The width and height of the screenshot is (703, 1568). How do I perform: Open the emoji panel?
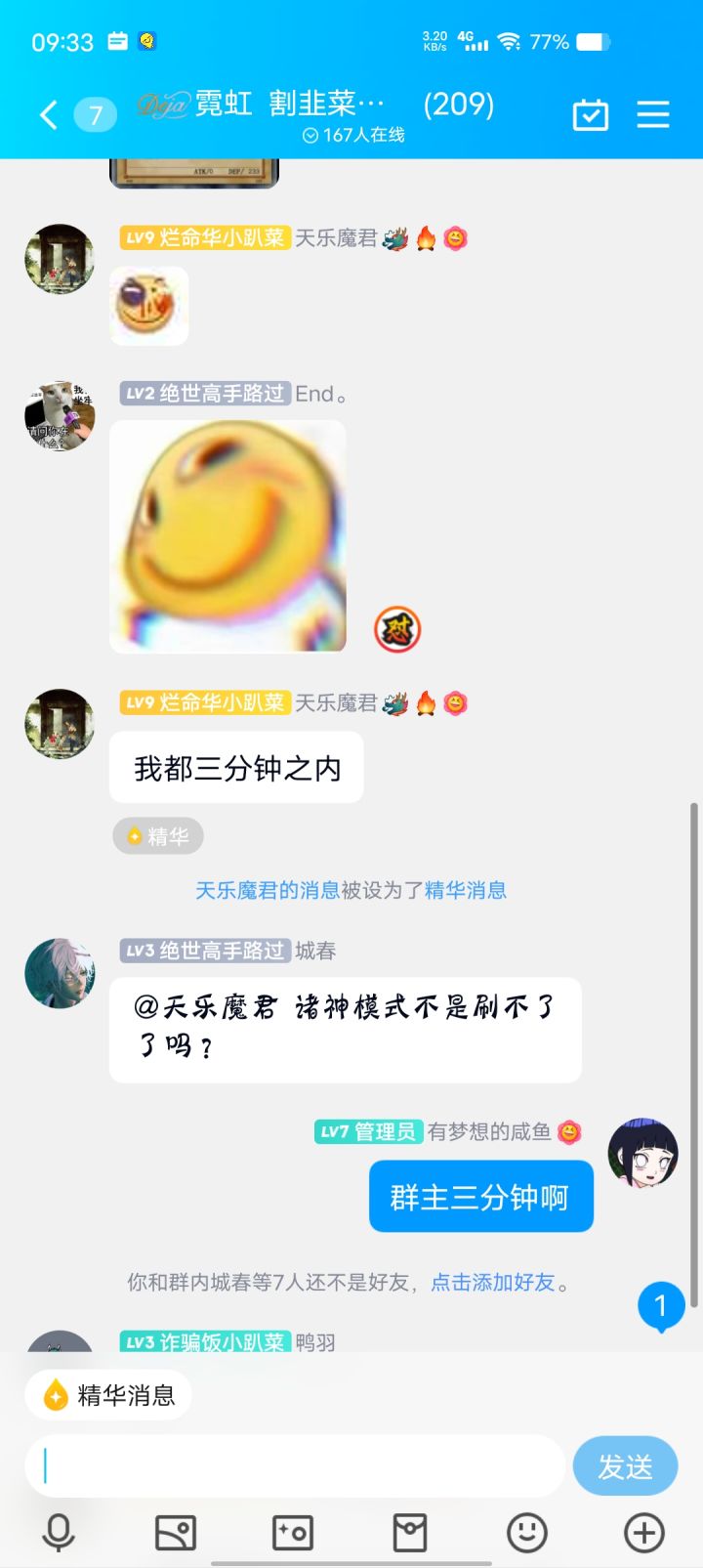point(527,1533)
